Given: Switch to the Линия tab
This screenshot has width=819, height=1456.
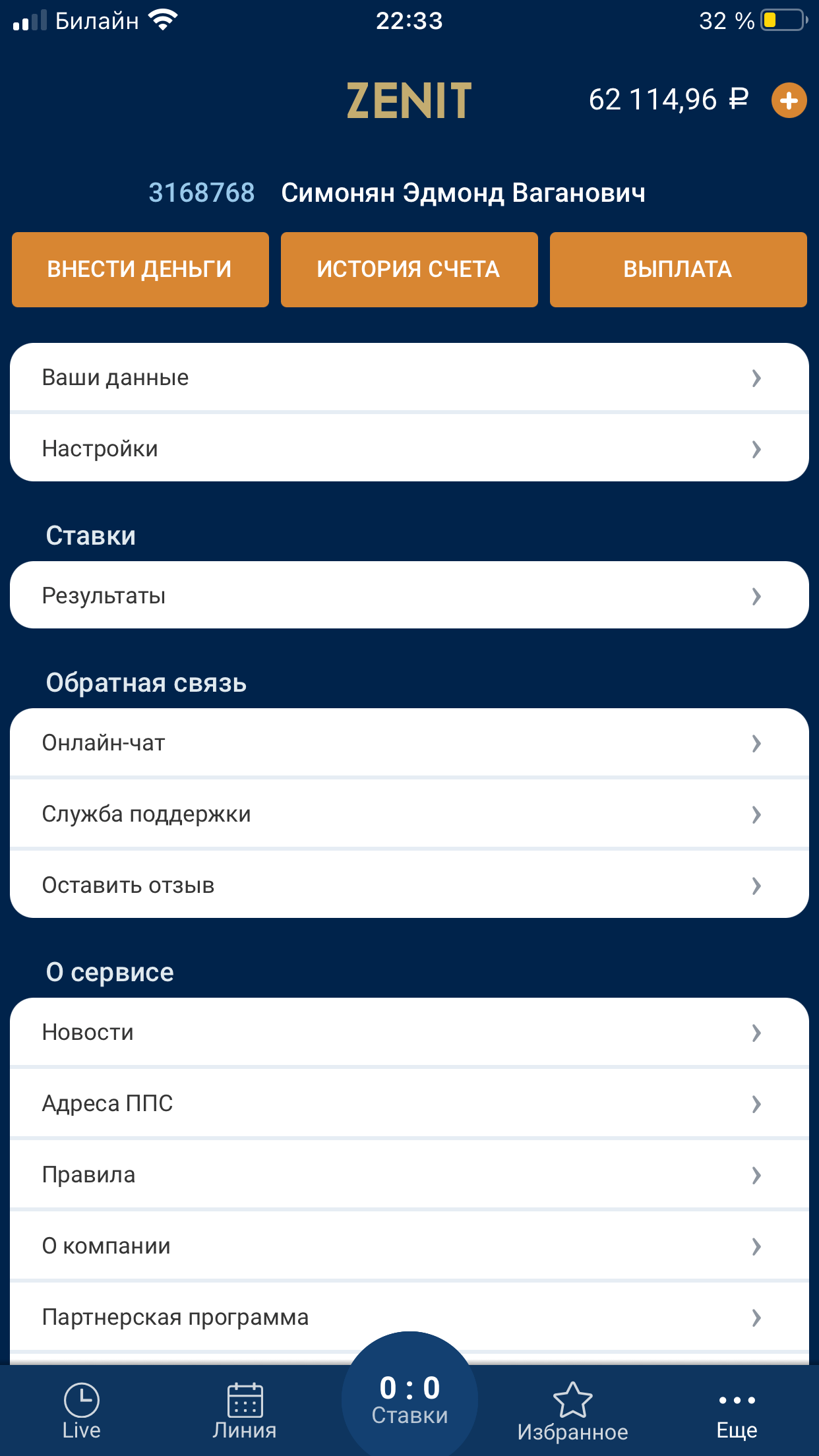Looking at the screenshot, I should [x=245, y=1411].
